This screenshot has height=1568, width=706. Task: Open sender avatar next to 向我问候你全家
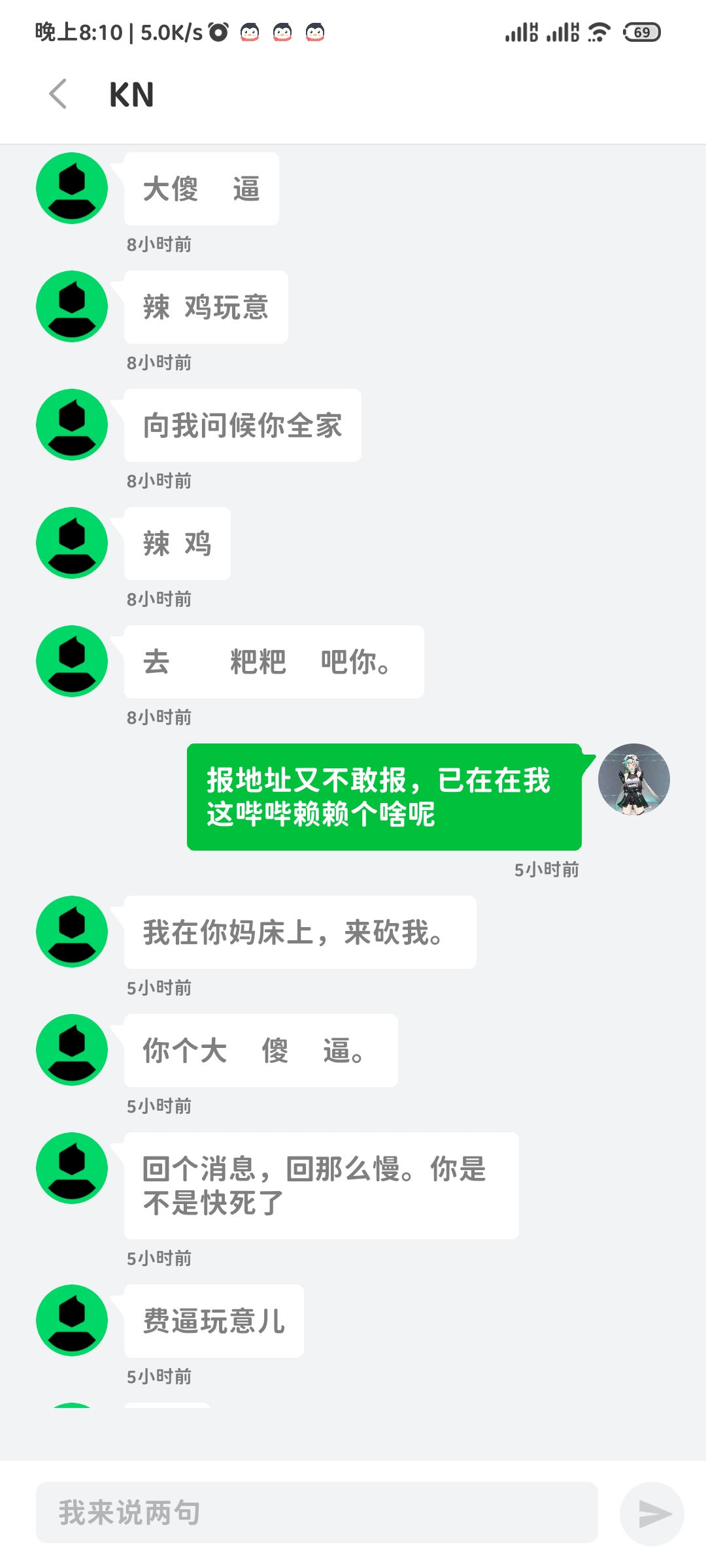pyautogui.click(x=72, y=425)
